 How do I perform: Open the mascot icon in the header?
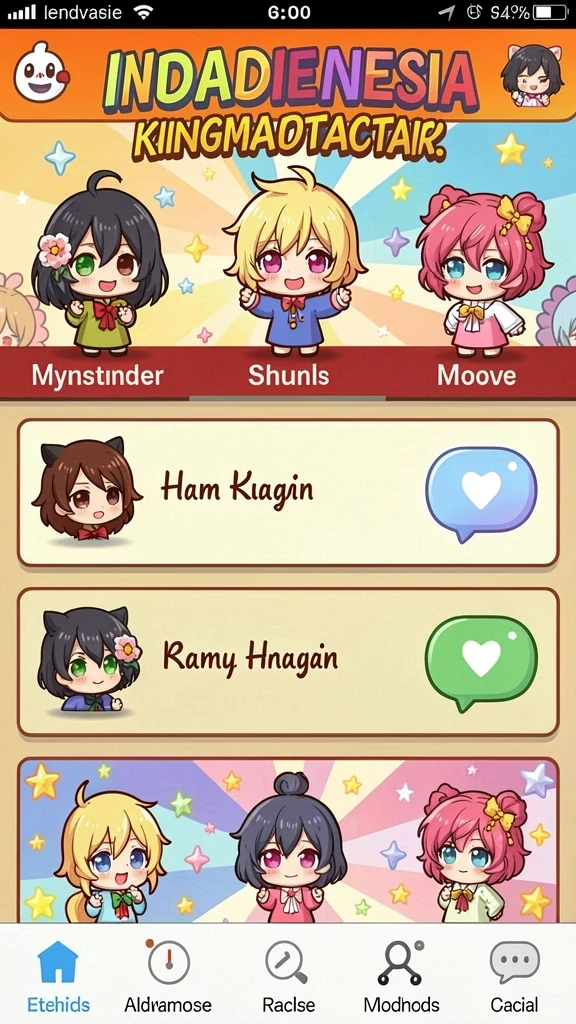[x=41, y=72]
